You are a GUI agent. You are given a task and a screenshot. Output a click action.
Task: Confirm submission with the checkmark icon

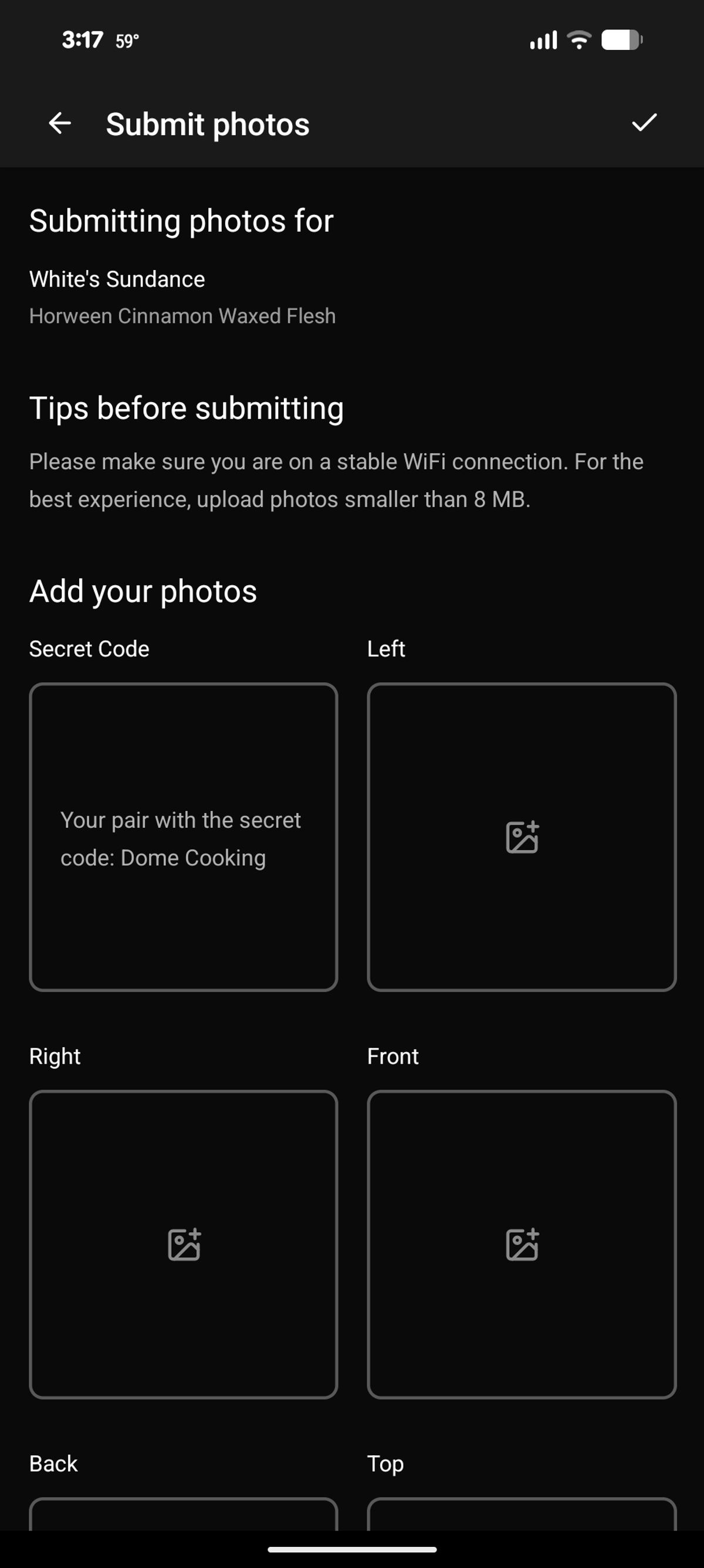[644, 123]
